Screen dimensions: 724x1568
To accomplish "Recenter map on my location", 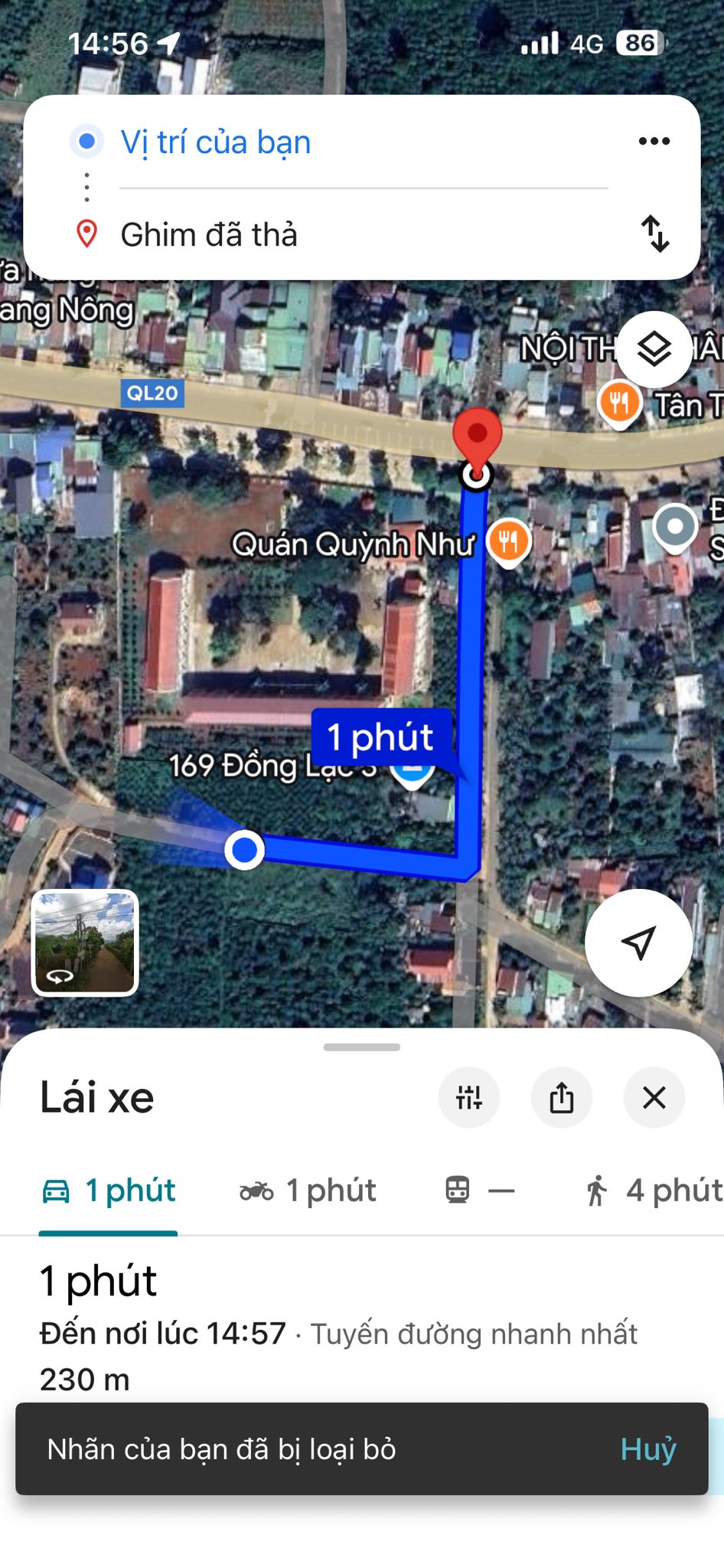I will (x=638, y=942).
